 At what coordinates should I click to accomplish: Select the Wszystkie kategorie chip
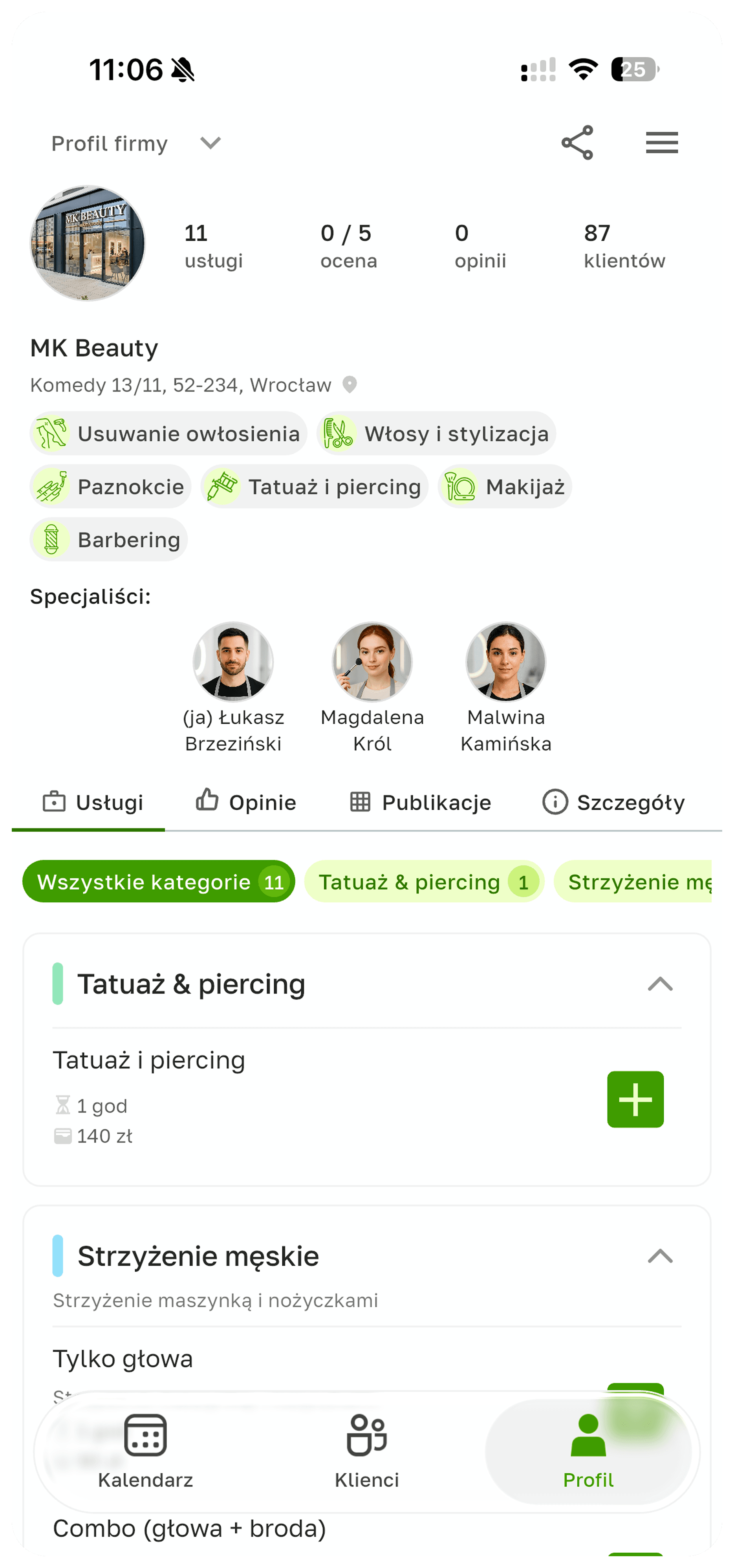click(158, 882)
